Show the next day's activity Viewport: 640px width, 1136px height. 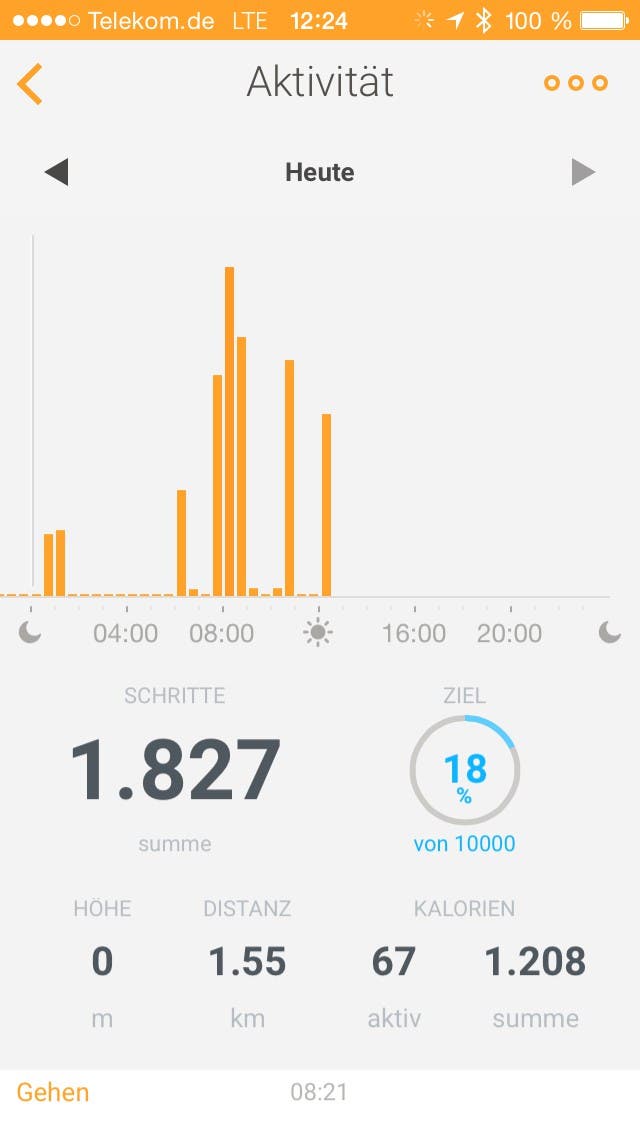coord(583,172)
